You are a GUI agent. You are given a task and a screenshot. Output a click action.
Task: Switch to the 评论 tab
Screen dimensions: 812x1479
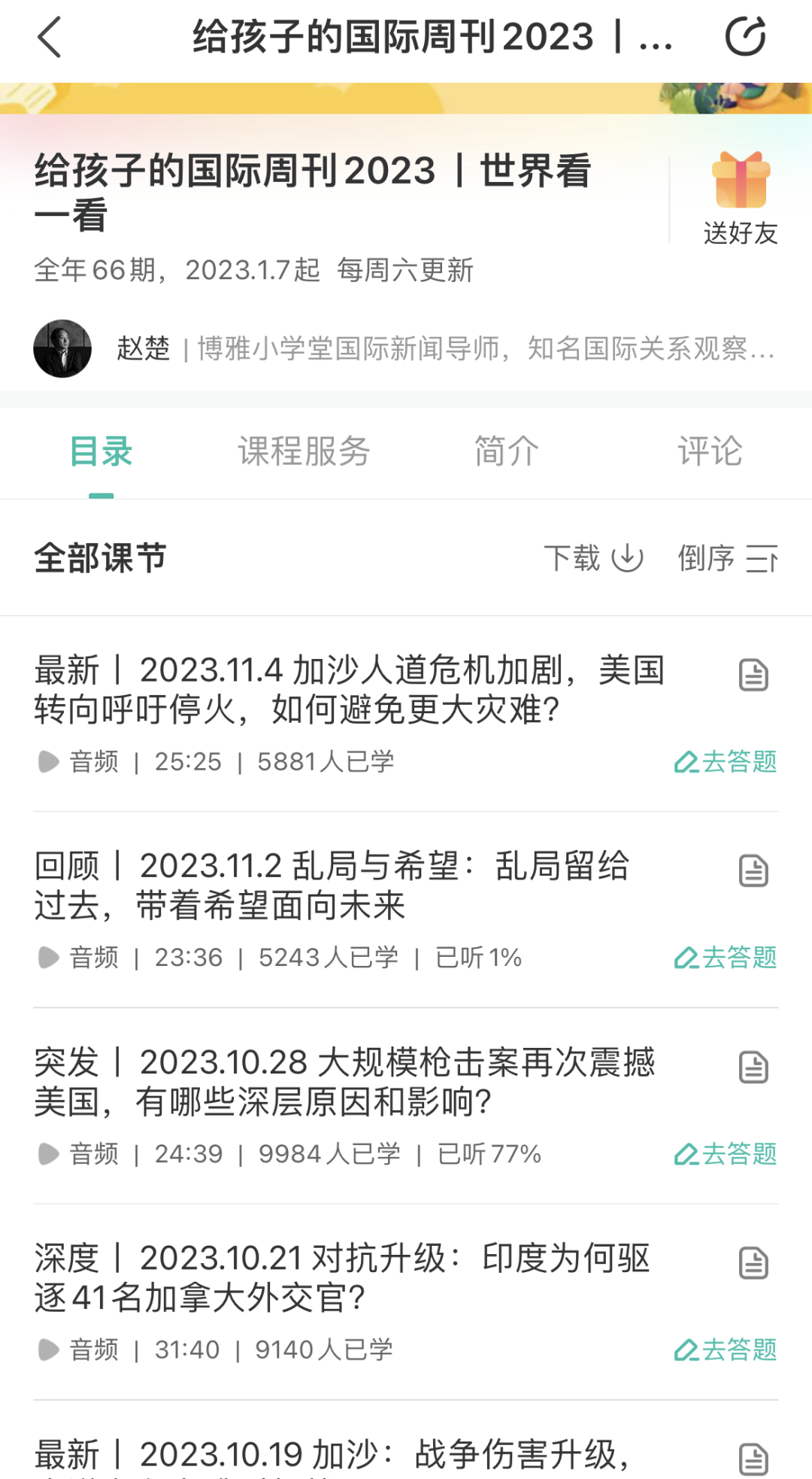(x=710, y=451)
